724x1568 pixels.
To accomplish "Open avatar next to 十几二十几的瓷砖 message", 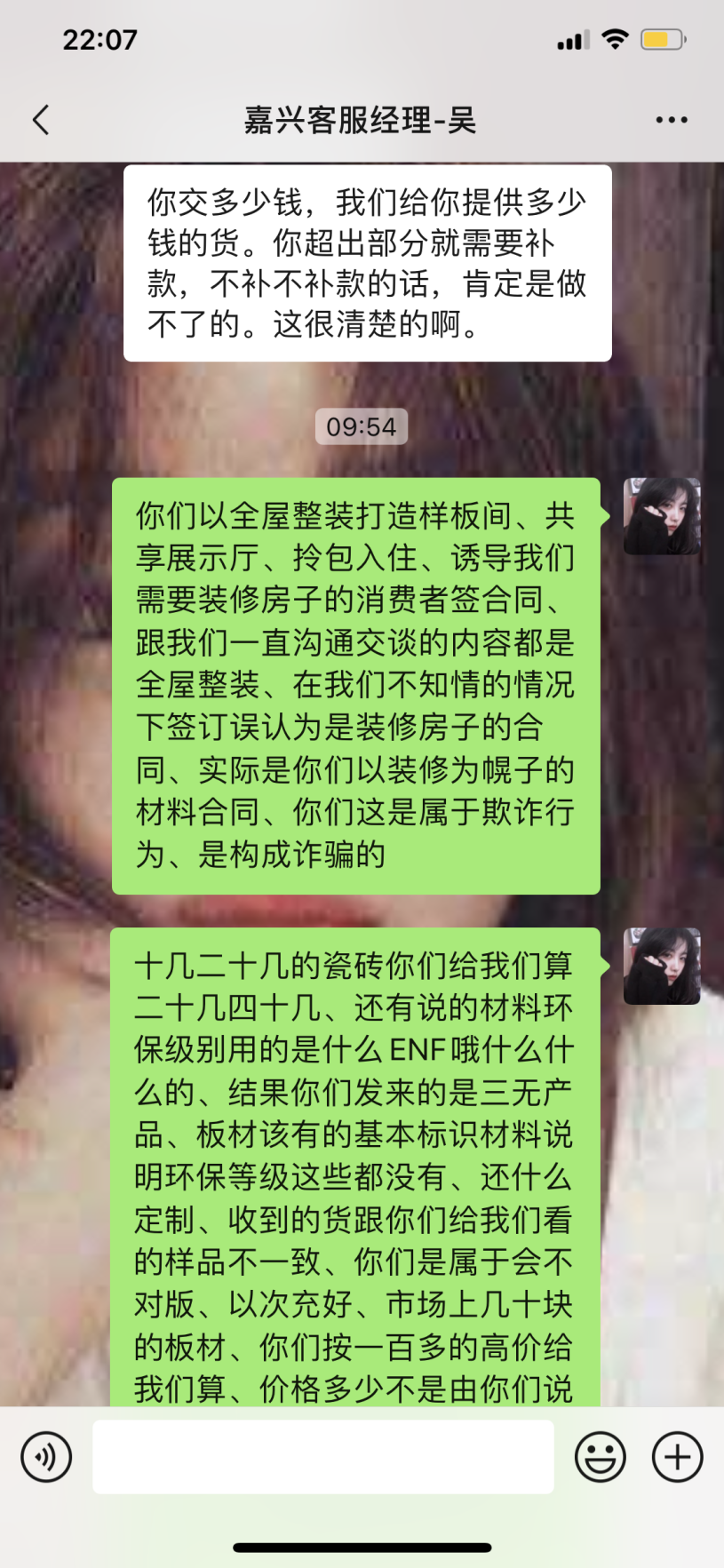I will (x=662, y=966).
